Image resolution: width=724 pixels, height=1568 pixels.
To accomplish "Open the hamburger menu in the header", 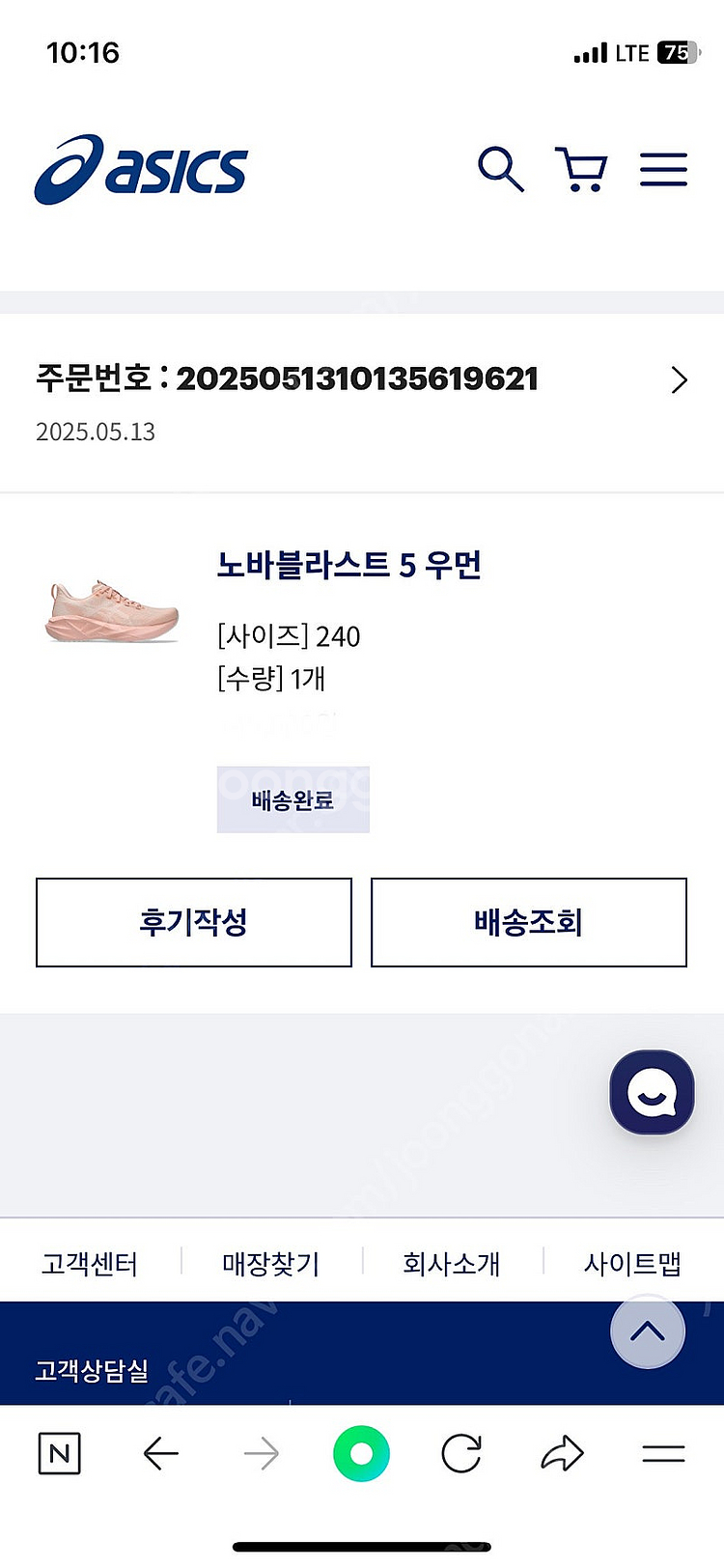I will 663,169.
